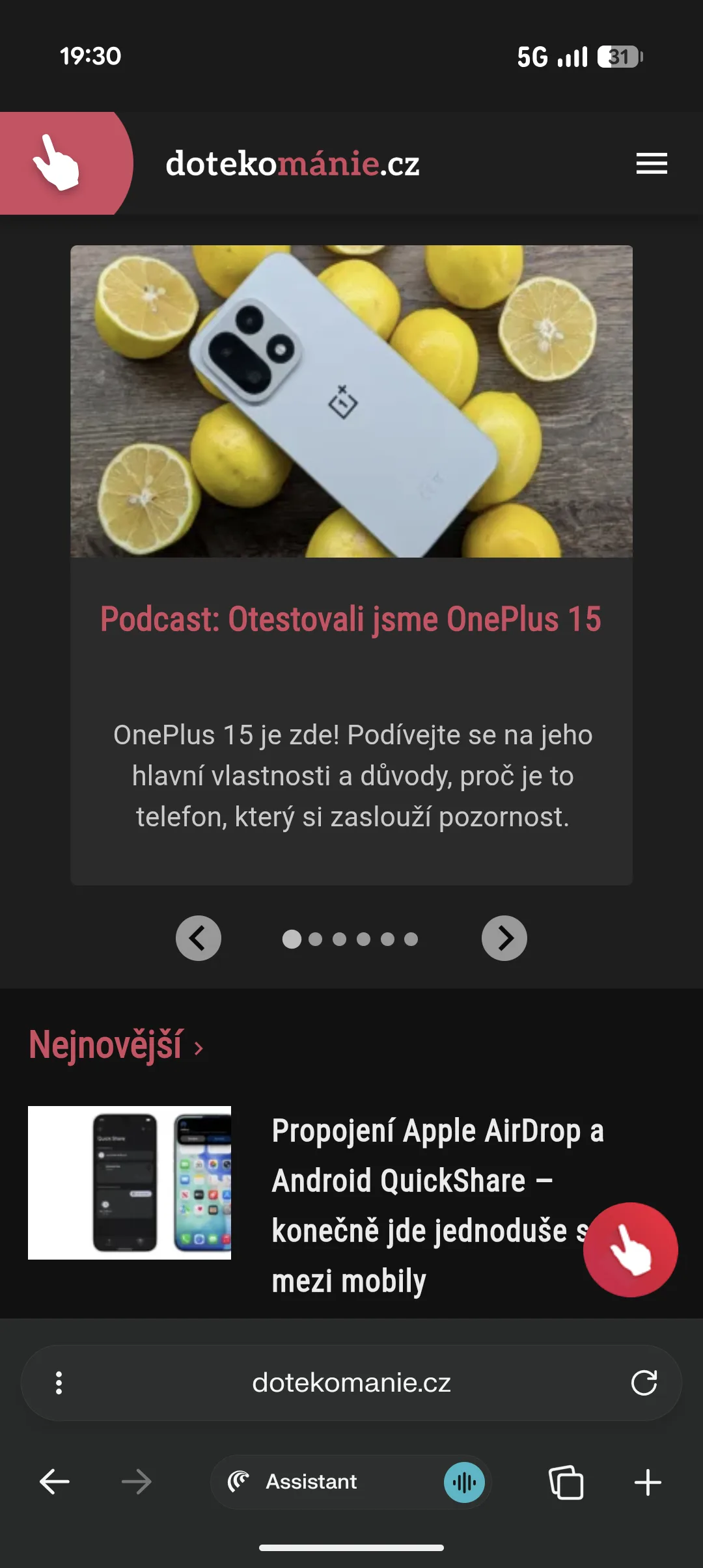Image resolution: width=703 pixels, height=1568 pixels.
Task: Open the Assistant
Action: tap(312, 1482)
